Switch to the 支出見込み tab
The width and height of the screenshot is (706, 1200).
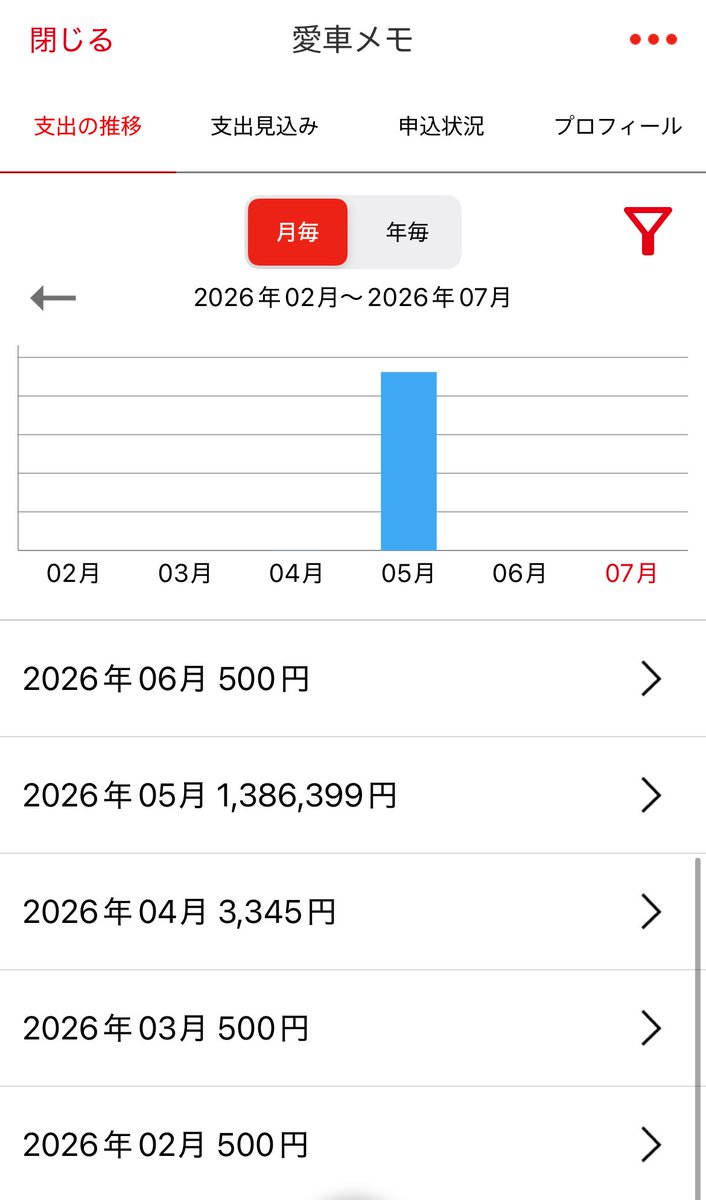click(265, 127)
